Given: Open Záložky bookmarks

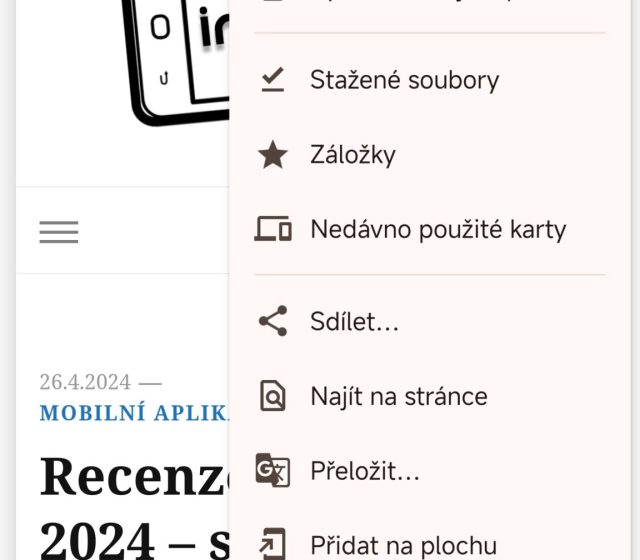Looking at the screenshot, I should 352,155.
